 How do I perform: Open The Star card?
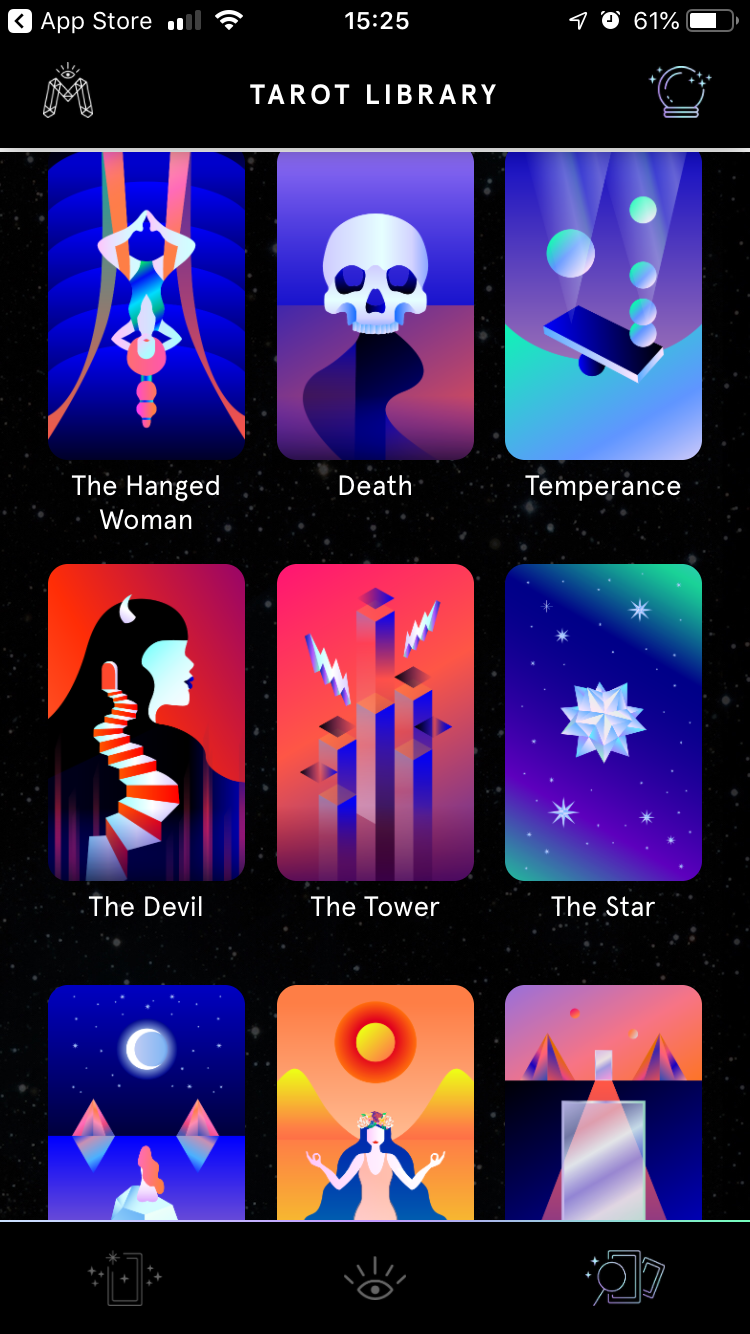[603, 722]
